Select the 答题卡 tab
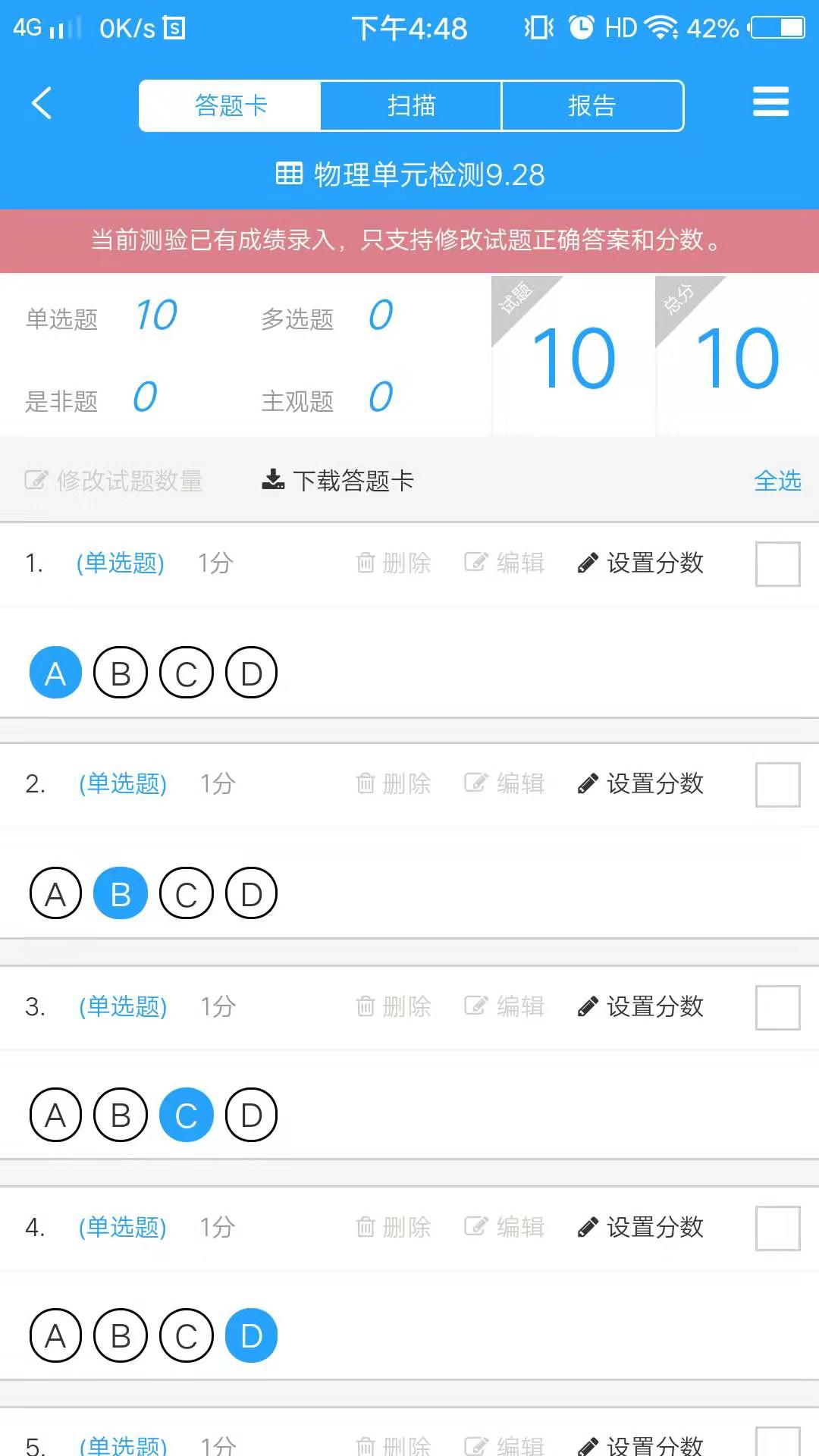The width and height of the screenshot is (819, 1456). (231, 105)
